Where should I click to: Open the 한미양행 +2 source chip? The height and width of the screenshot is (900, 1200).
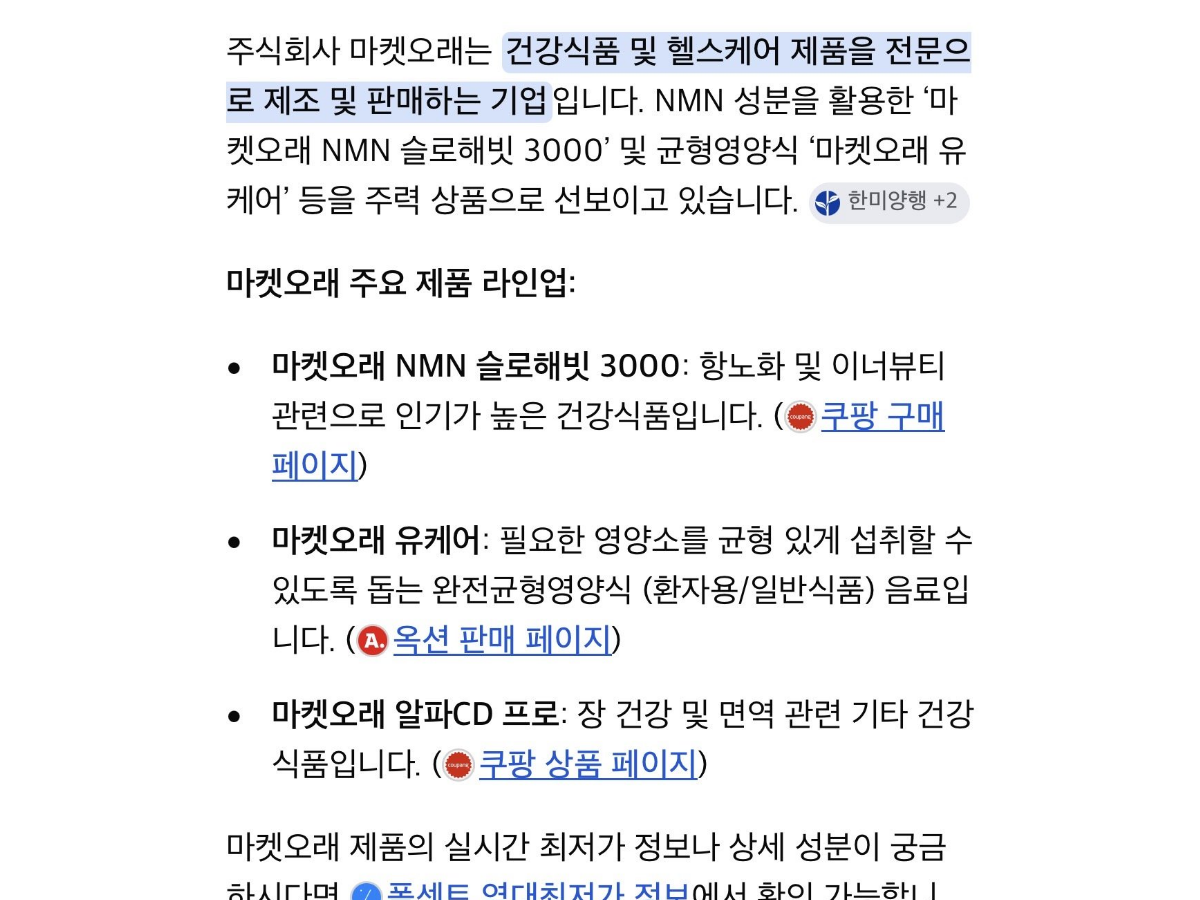pos(889,201)
